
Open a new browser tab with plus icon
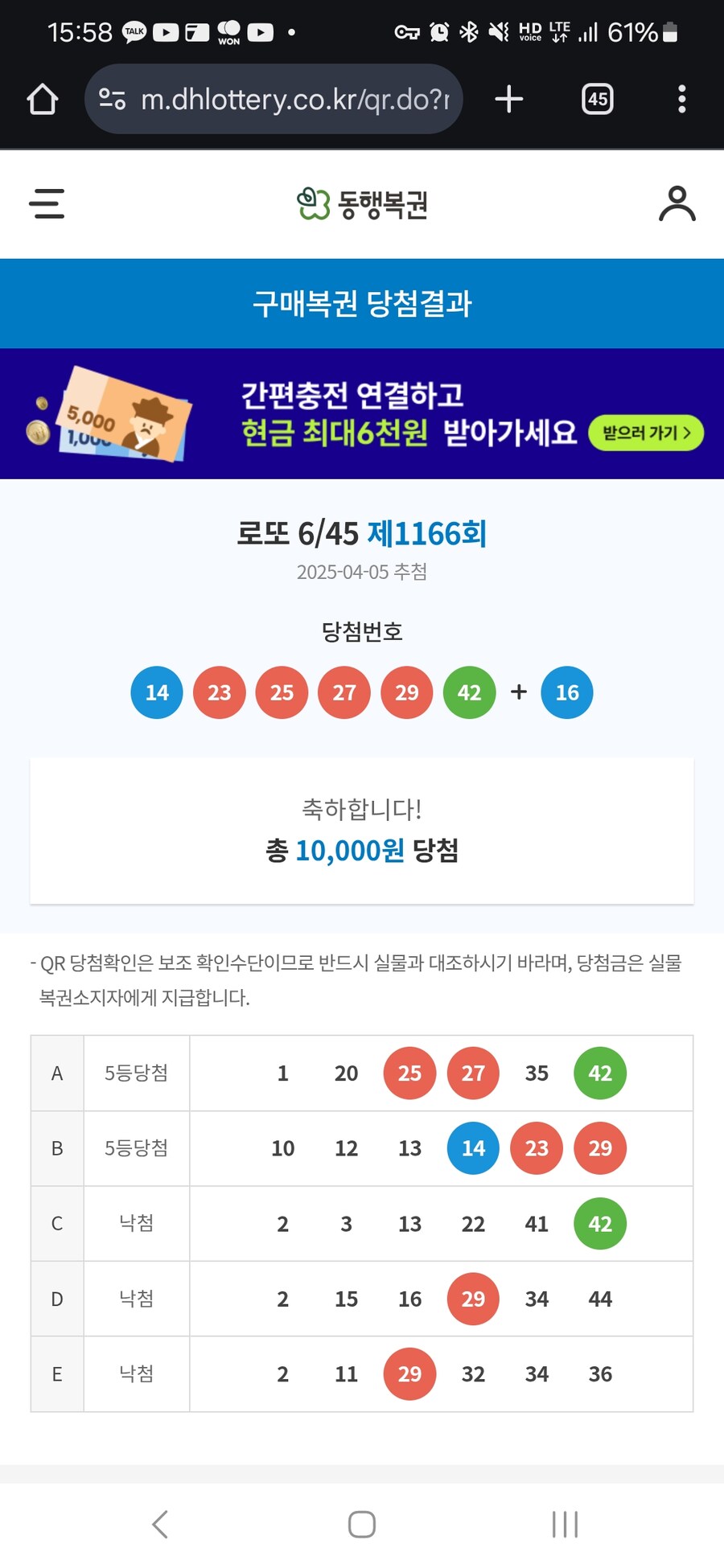tap(508, 98)
